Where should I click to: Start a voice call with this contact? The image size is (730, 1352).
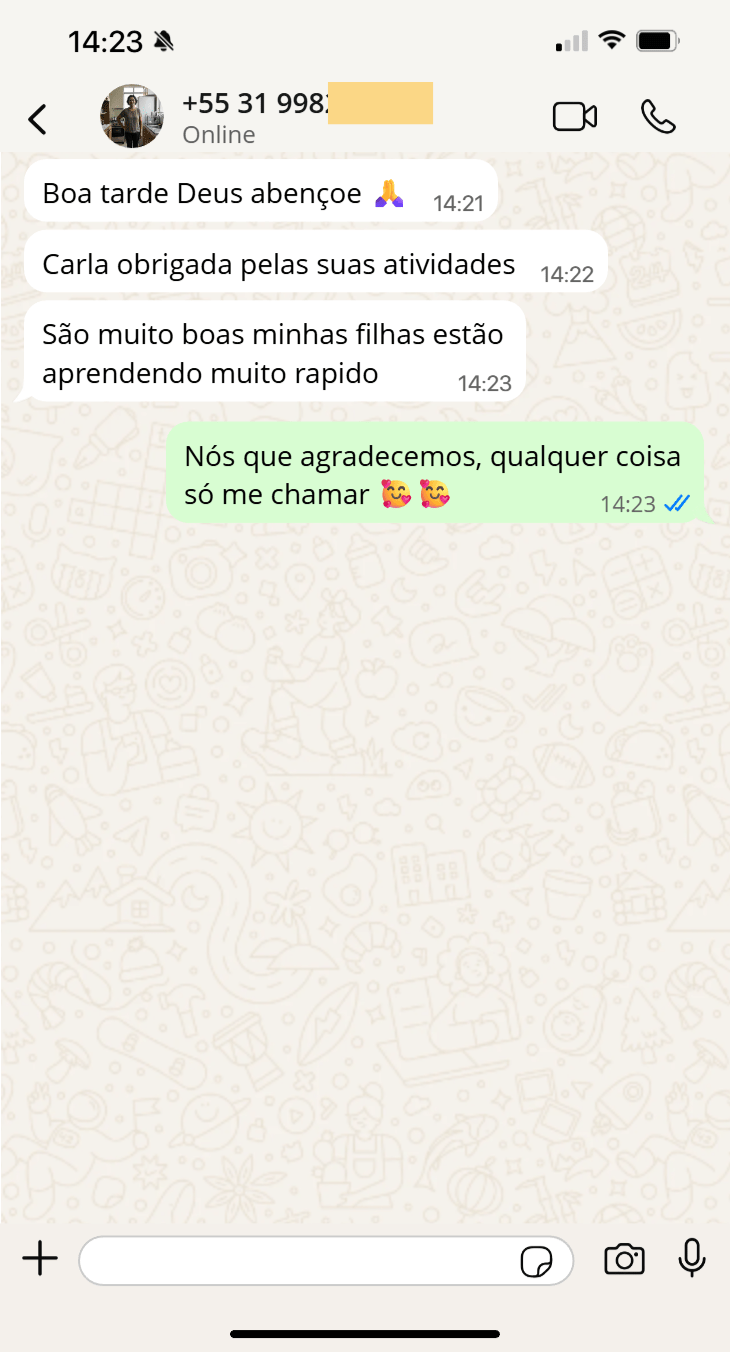[658, 117]
